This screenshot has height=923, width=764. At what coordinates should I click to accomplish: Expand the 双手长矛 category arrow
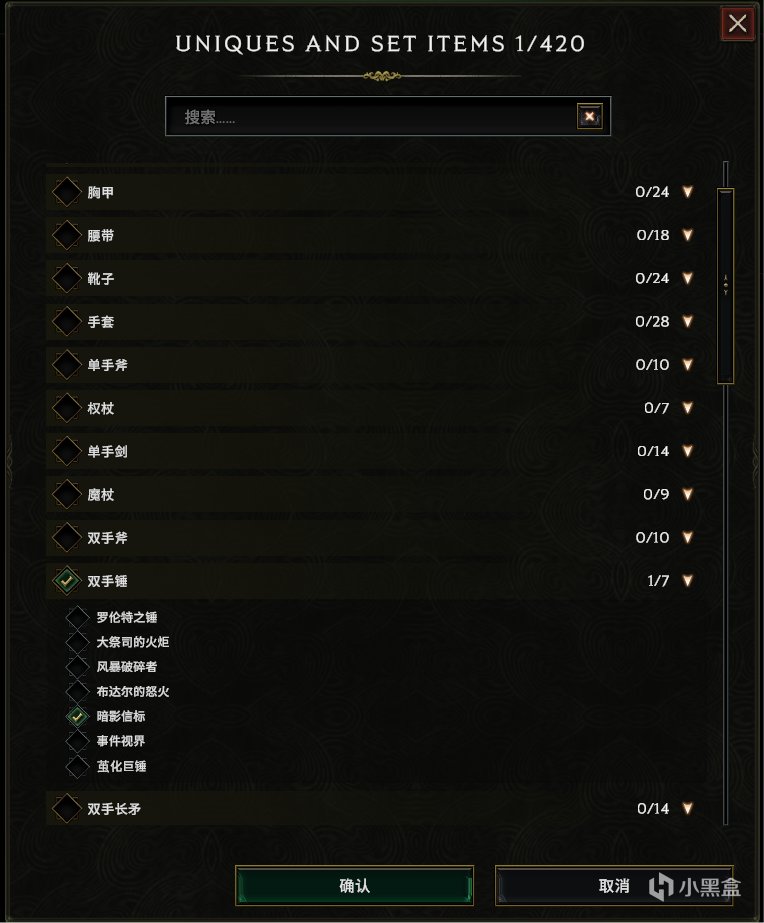click(687, 808)
